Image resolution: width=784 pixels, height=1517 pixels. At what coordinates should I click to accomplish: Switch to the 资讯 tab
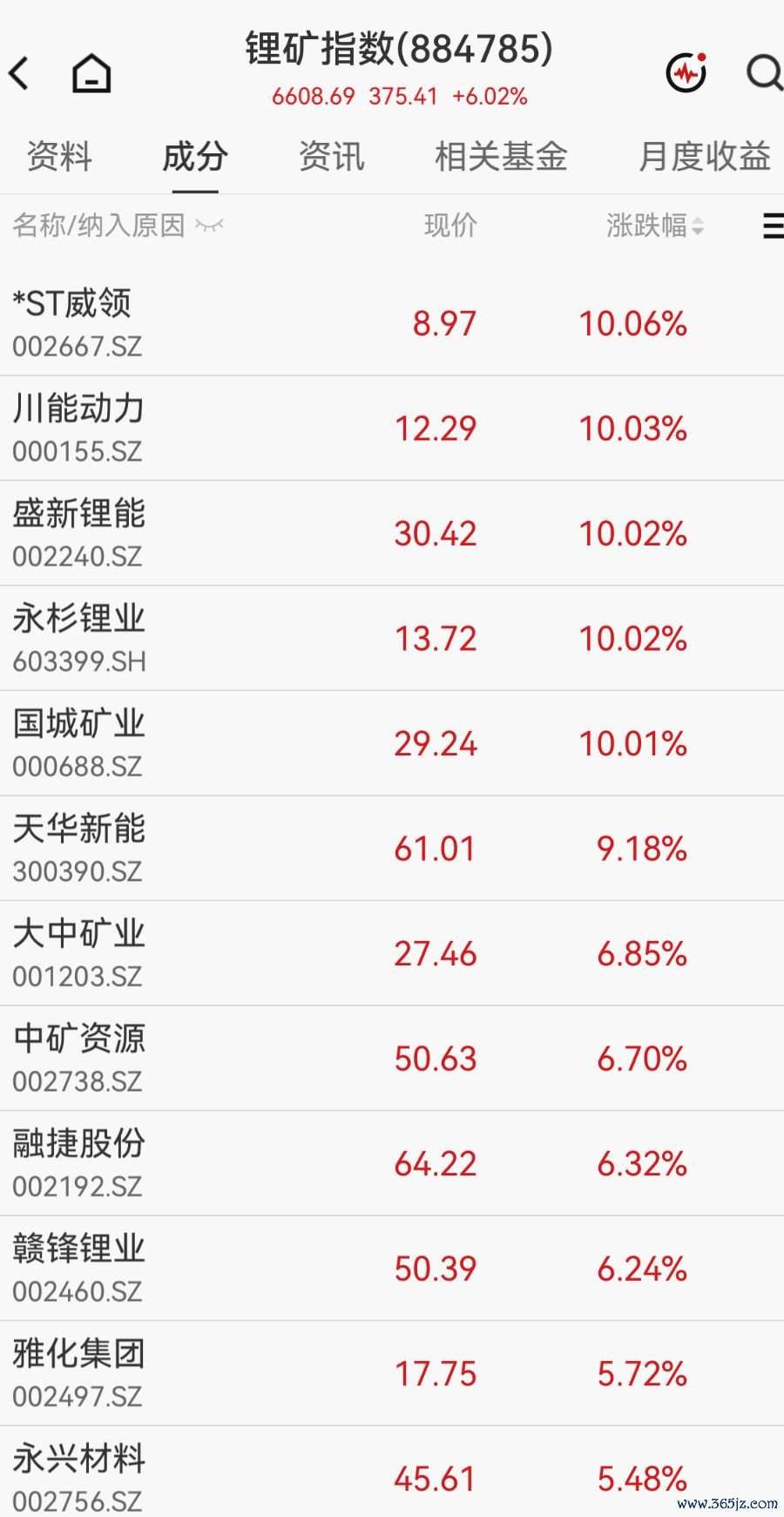point(331,157)
